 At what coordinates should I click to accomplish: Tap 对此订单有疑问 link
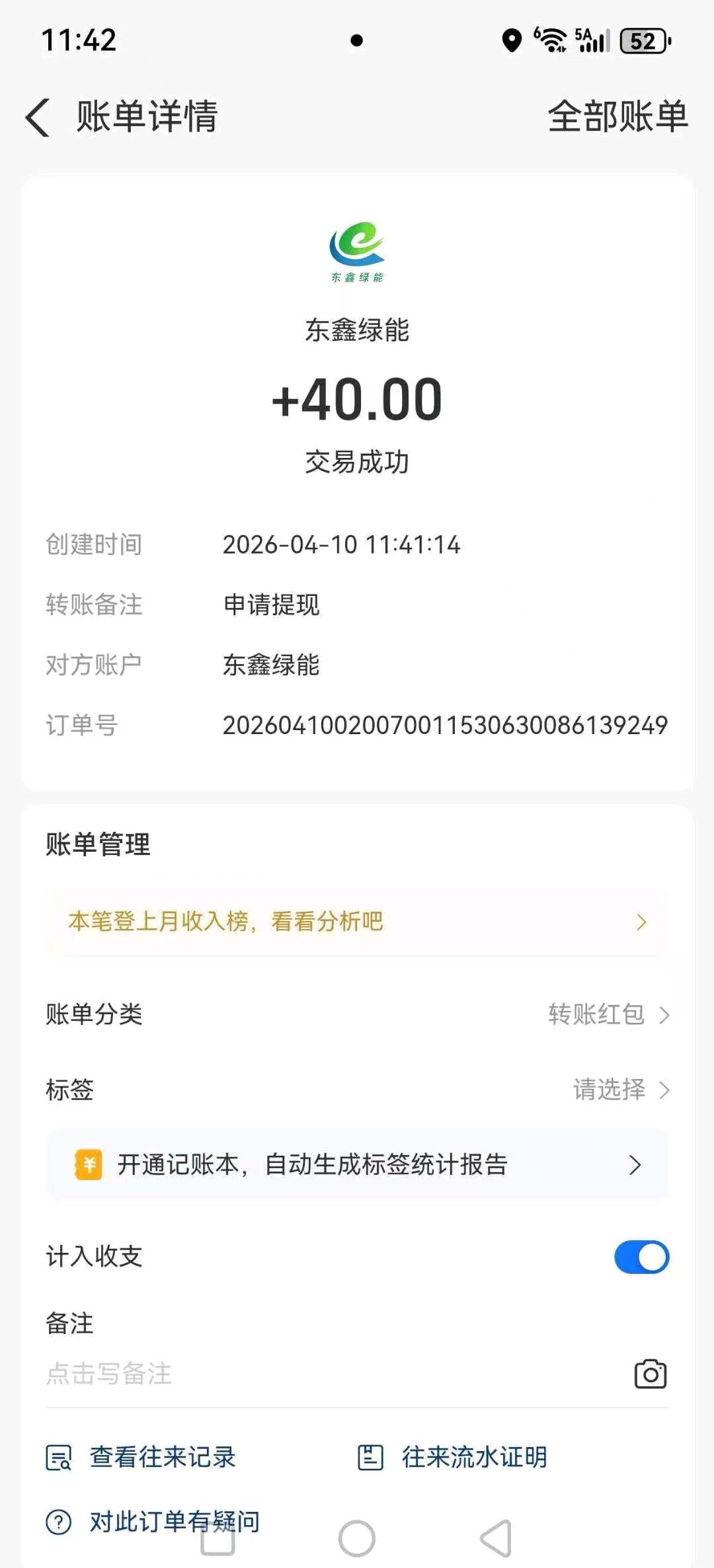click(x=175, y=1522)
